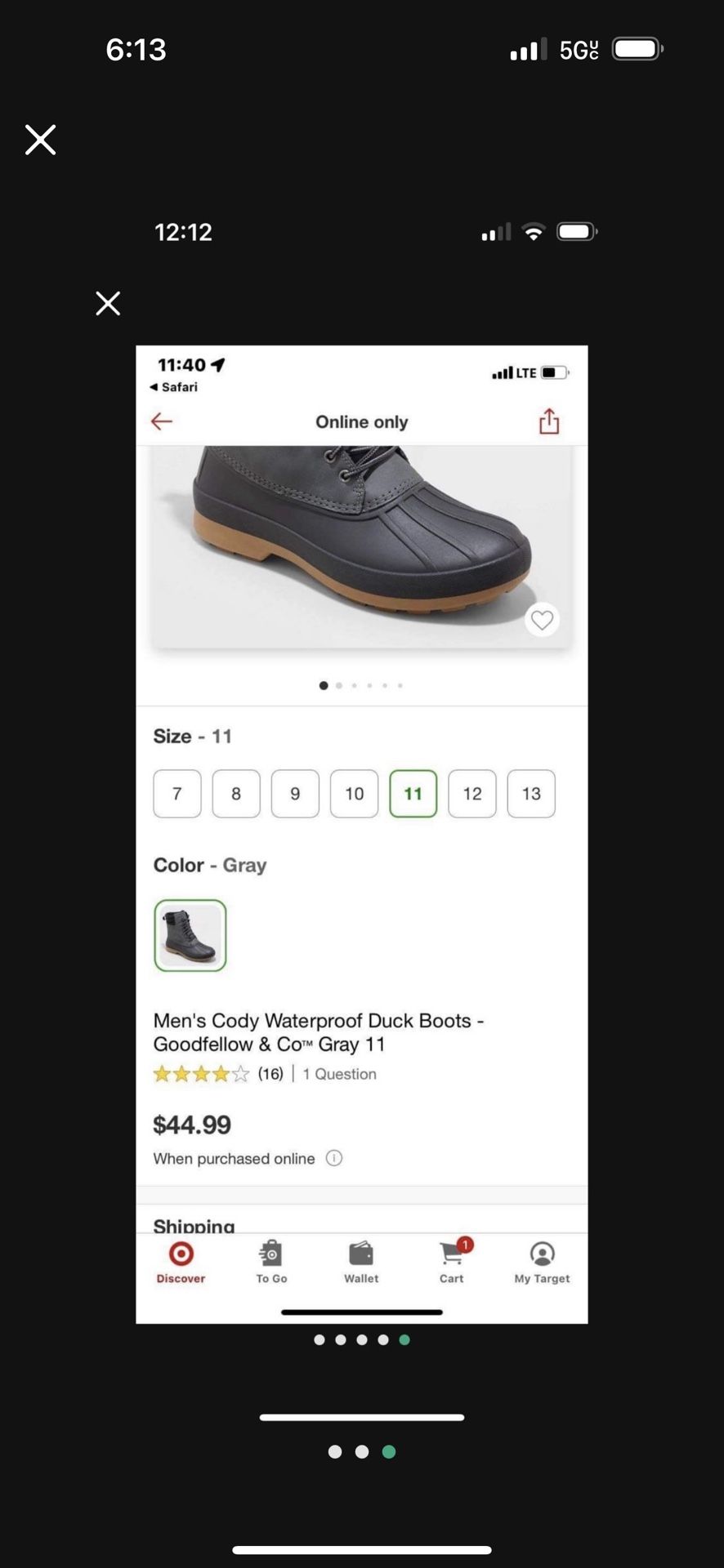Screen dimensions: 724x1568
Task: Select the second photo indicator dot
Action: [x=362, y=1451]
